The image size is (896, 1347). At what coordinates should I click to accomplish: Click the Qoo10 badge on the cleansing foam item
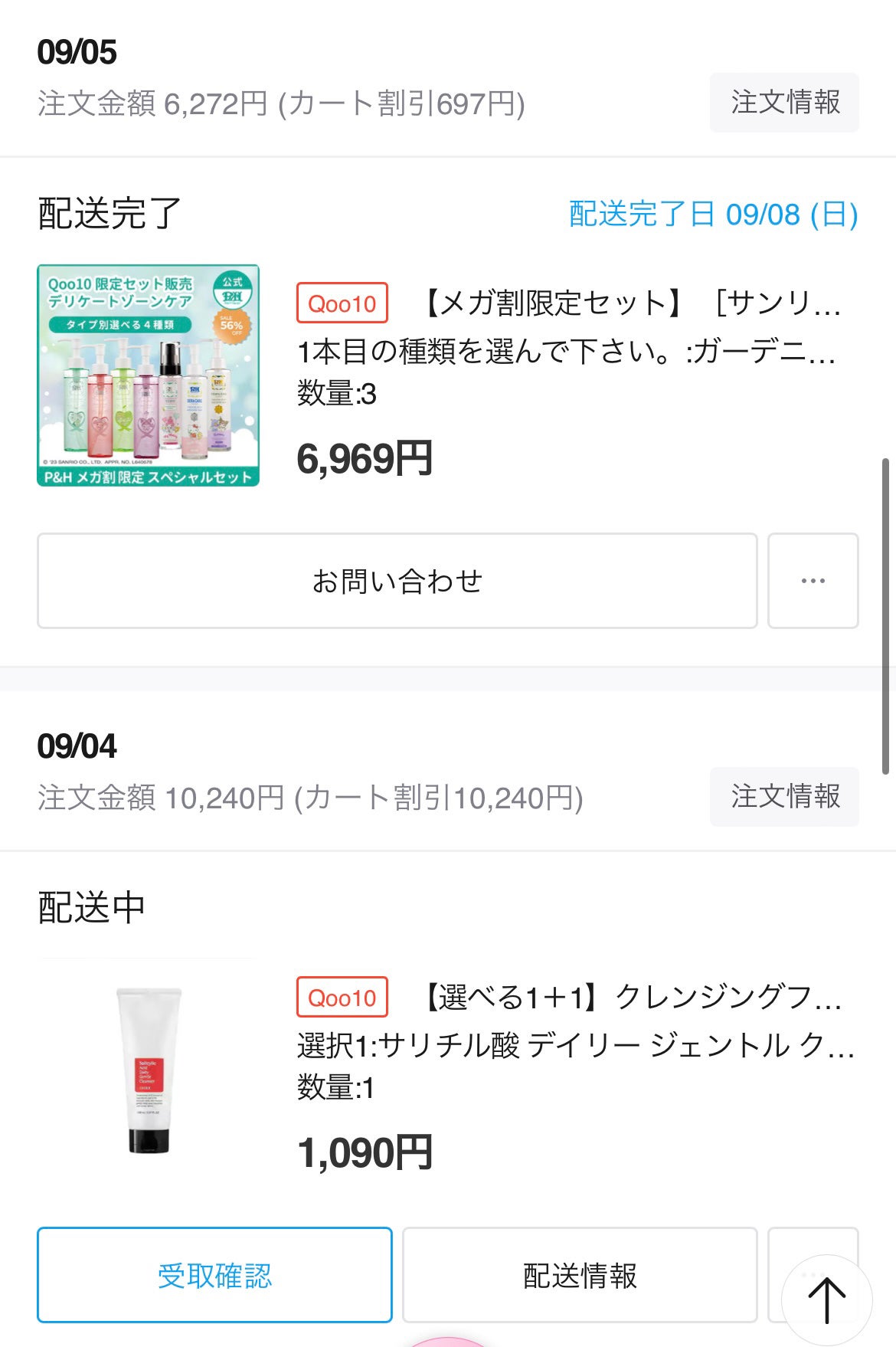[342, 998]
